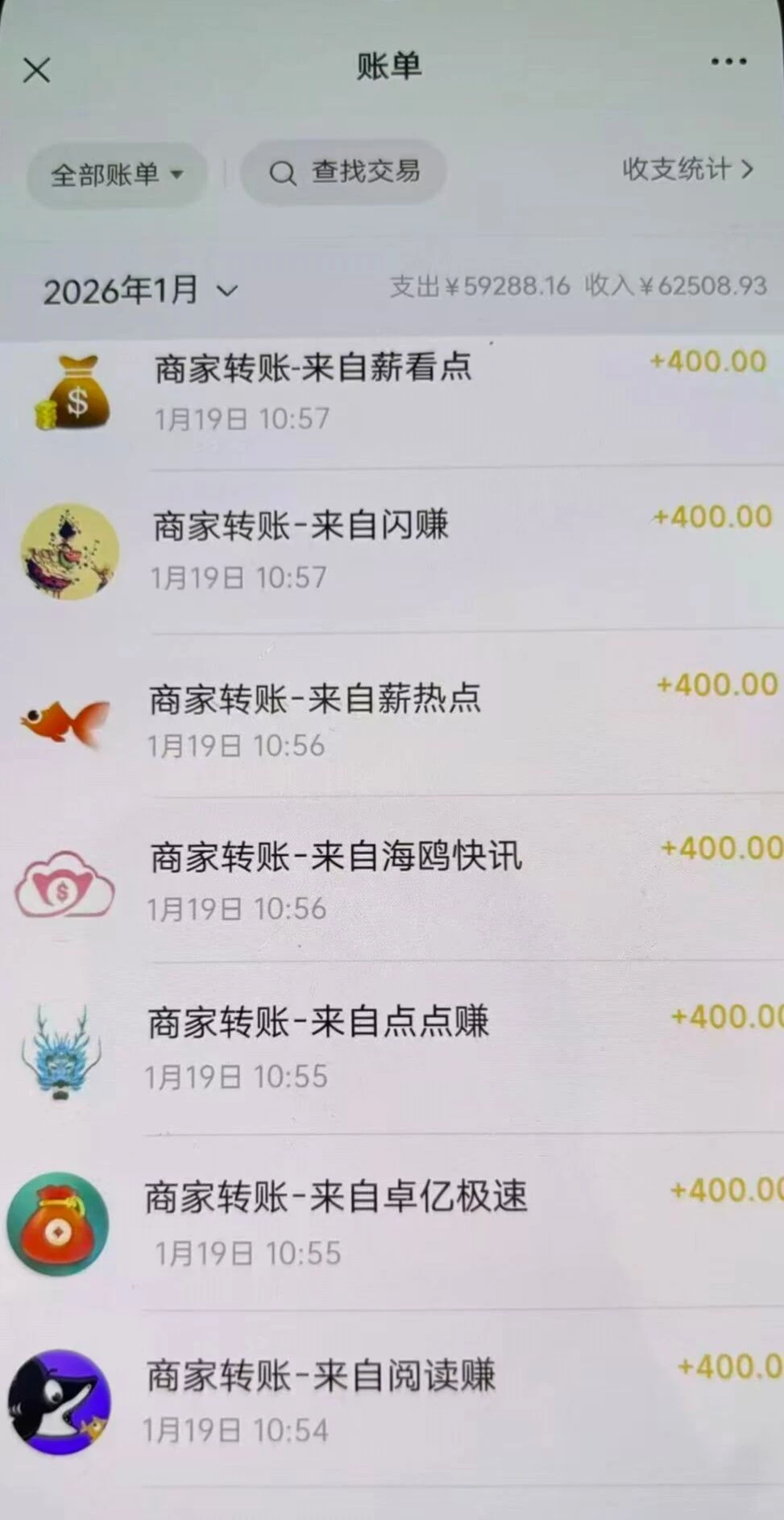Open the transfer from 海鸥快讯
The width and height of the screenshot is (784, 1520).
click(392, 881)
